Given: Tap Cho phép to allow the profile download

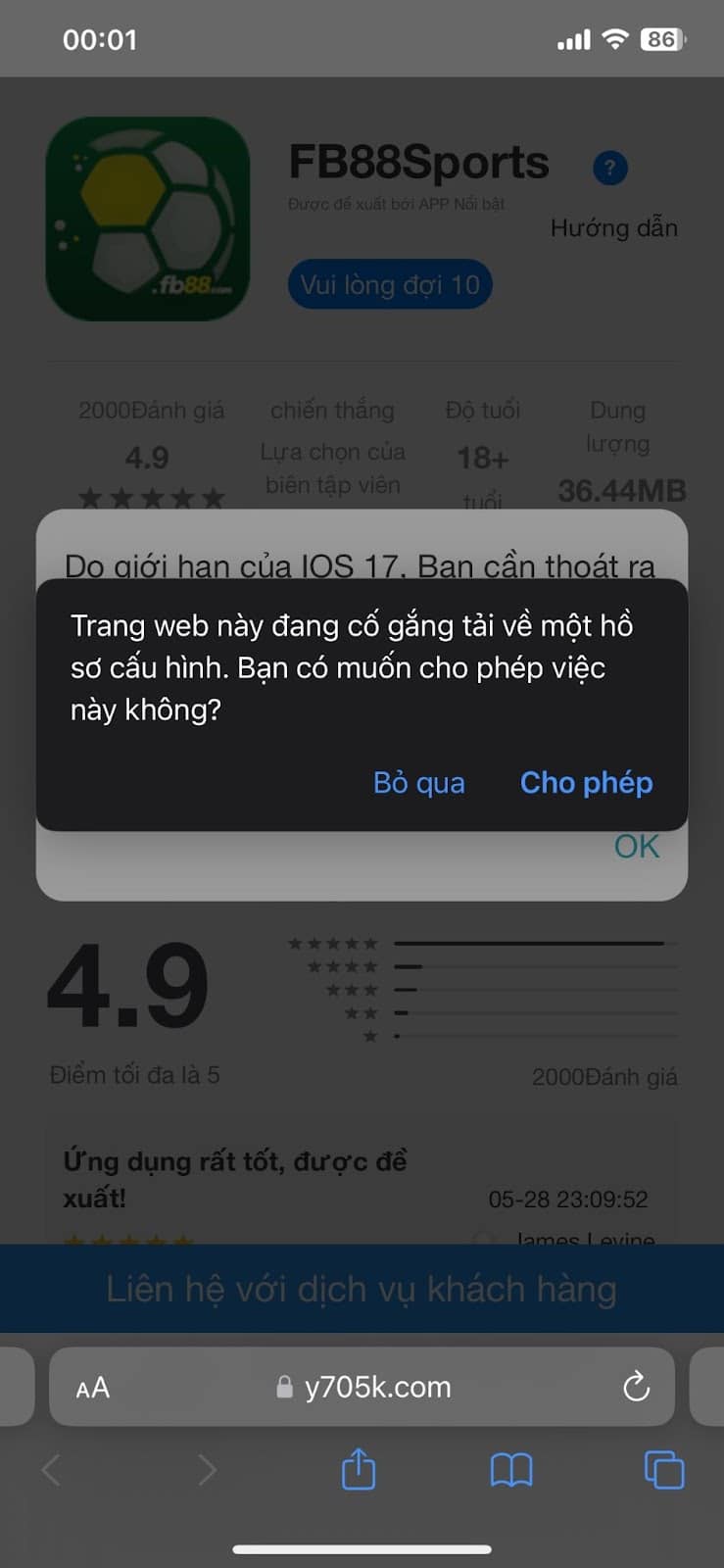Looking at the screenshot, I should point(585,782).
